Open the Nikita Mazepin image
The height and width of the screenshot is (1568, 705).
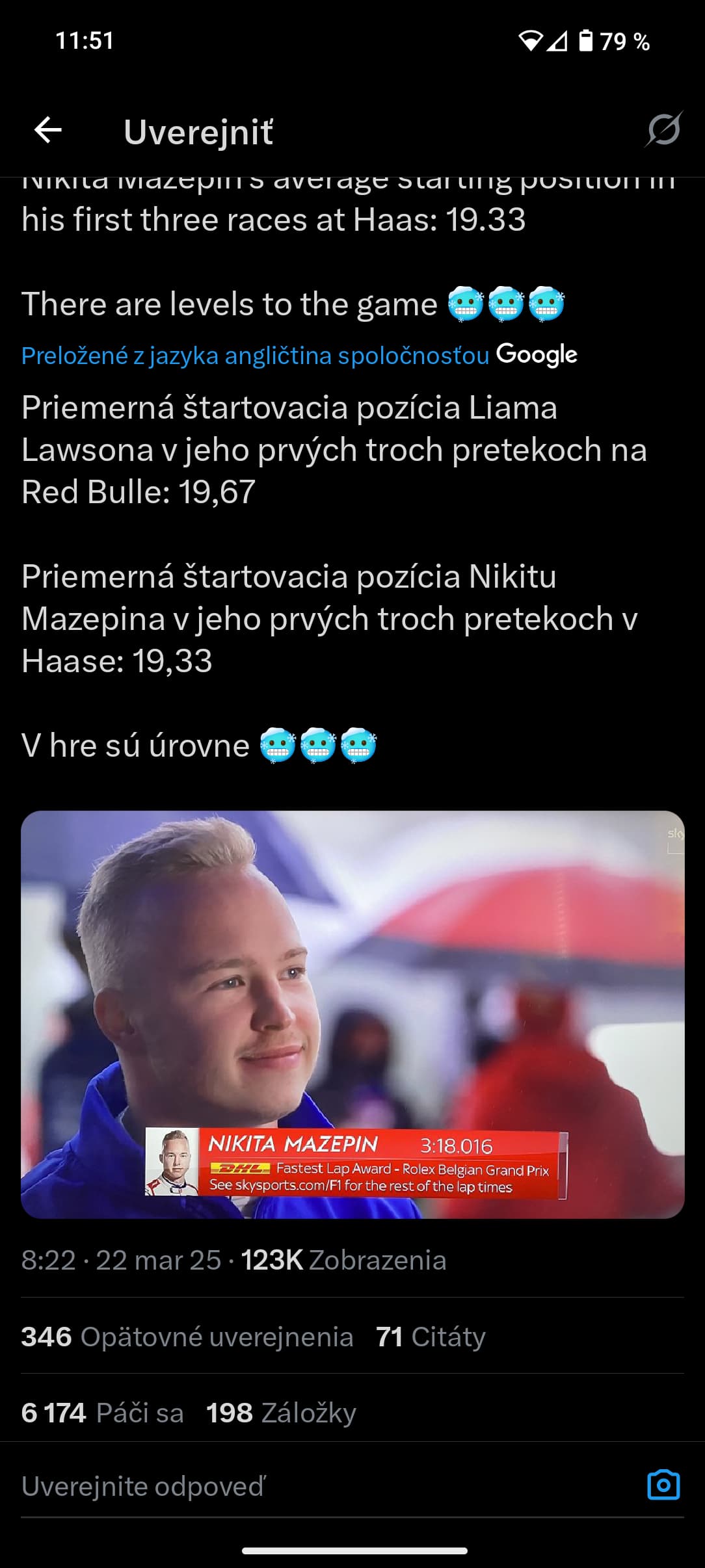pos(352,1014)
